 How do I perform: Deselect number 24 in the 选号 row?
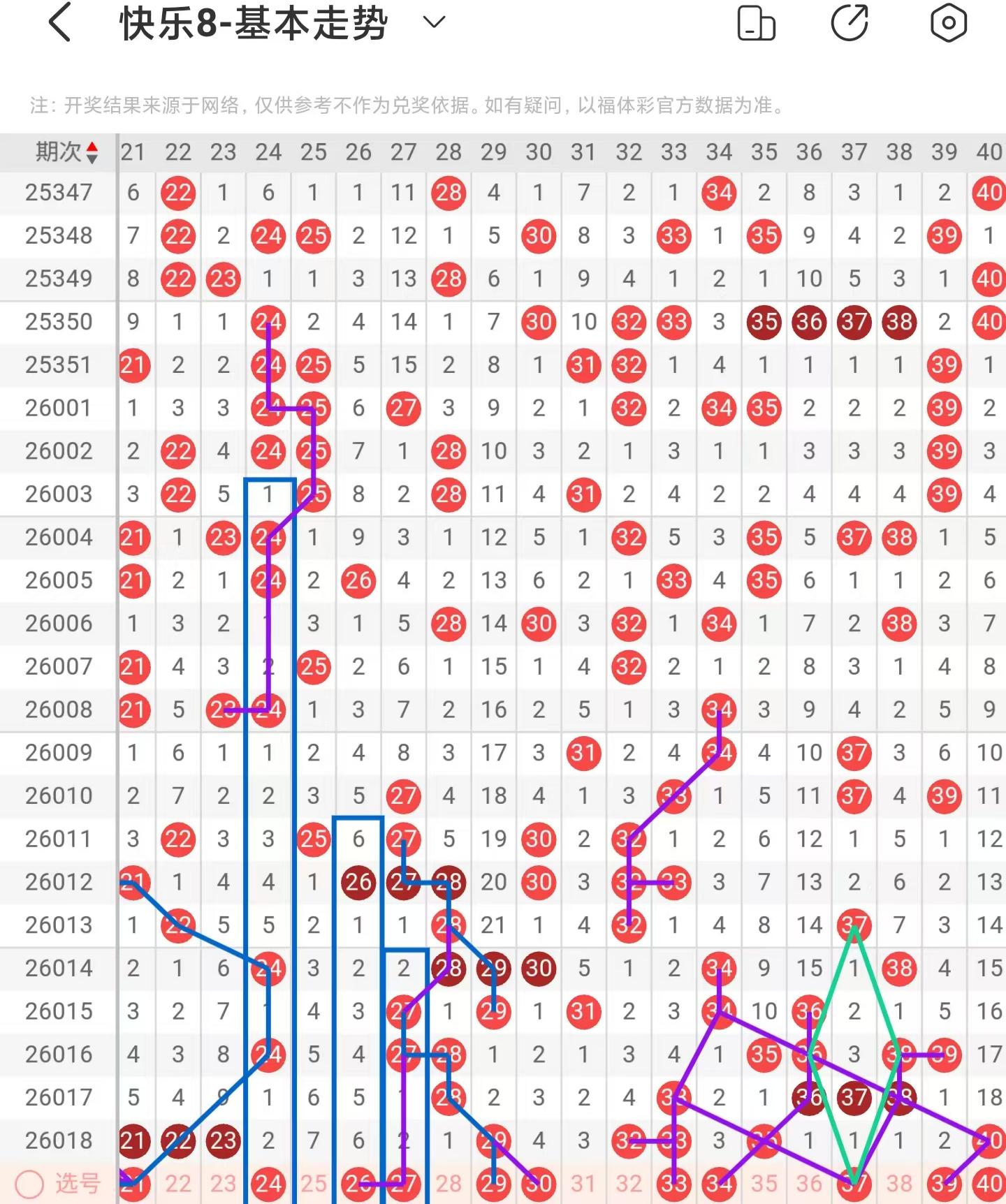click(x=268, y=1184)
